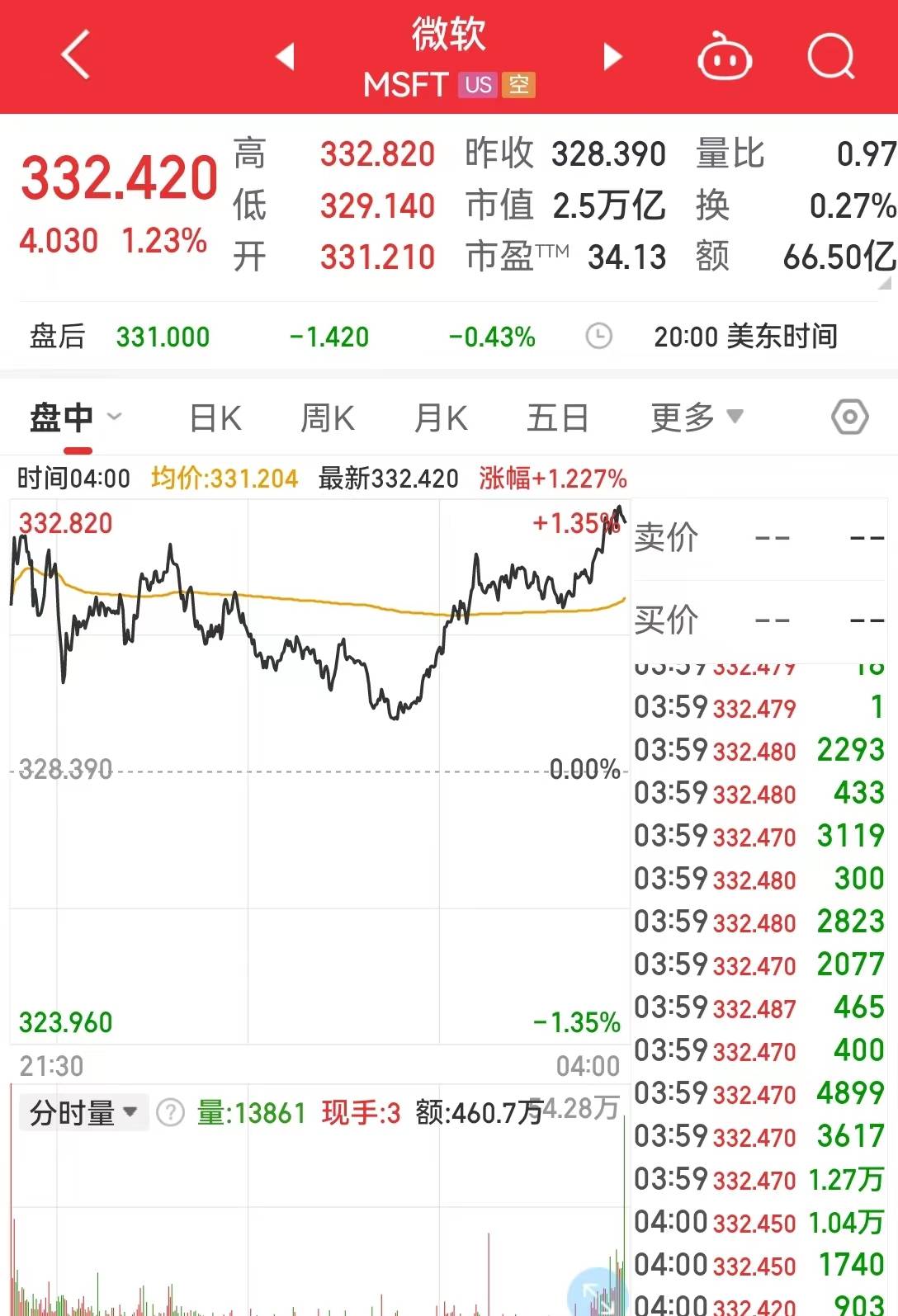898x1316 pixels.
Task: Switch to the 周K chart tab
Action: (328, 417)
